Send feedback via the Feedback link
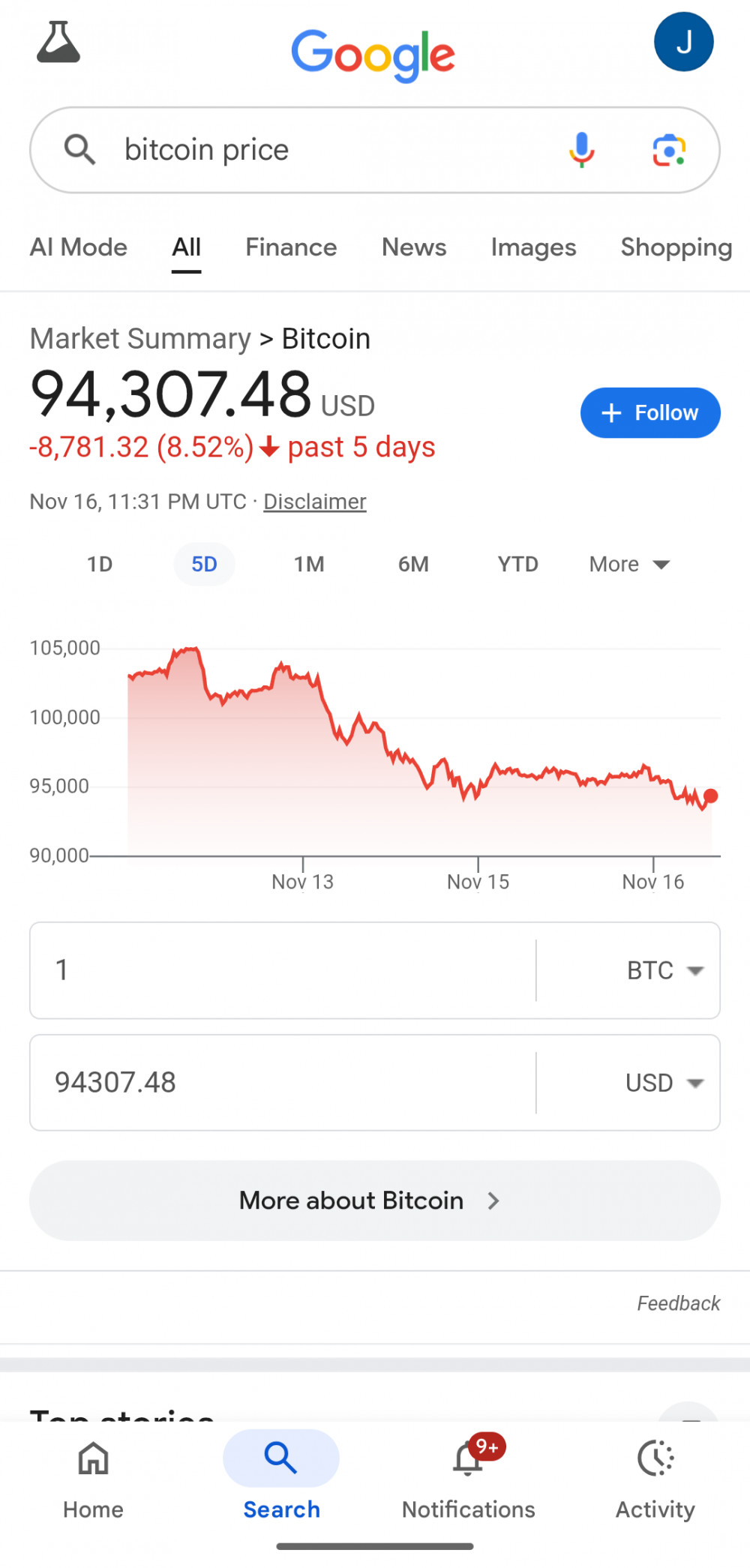The height and width of the screenshot is (1568, 750). pyautogui.click(x=678, y=1303)
